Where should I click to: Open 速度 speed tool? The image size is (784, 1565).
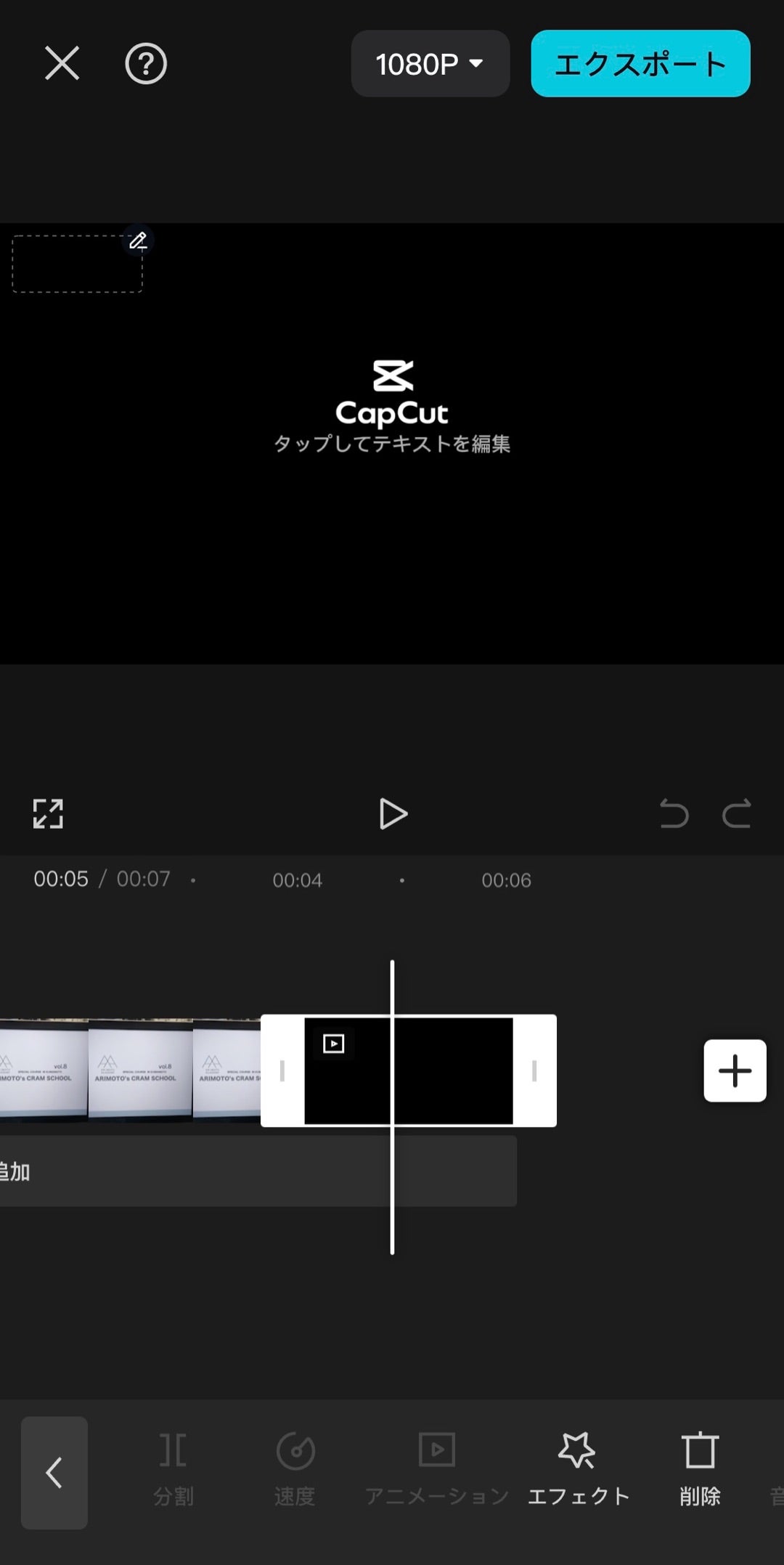(295, 1468)
